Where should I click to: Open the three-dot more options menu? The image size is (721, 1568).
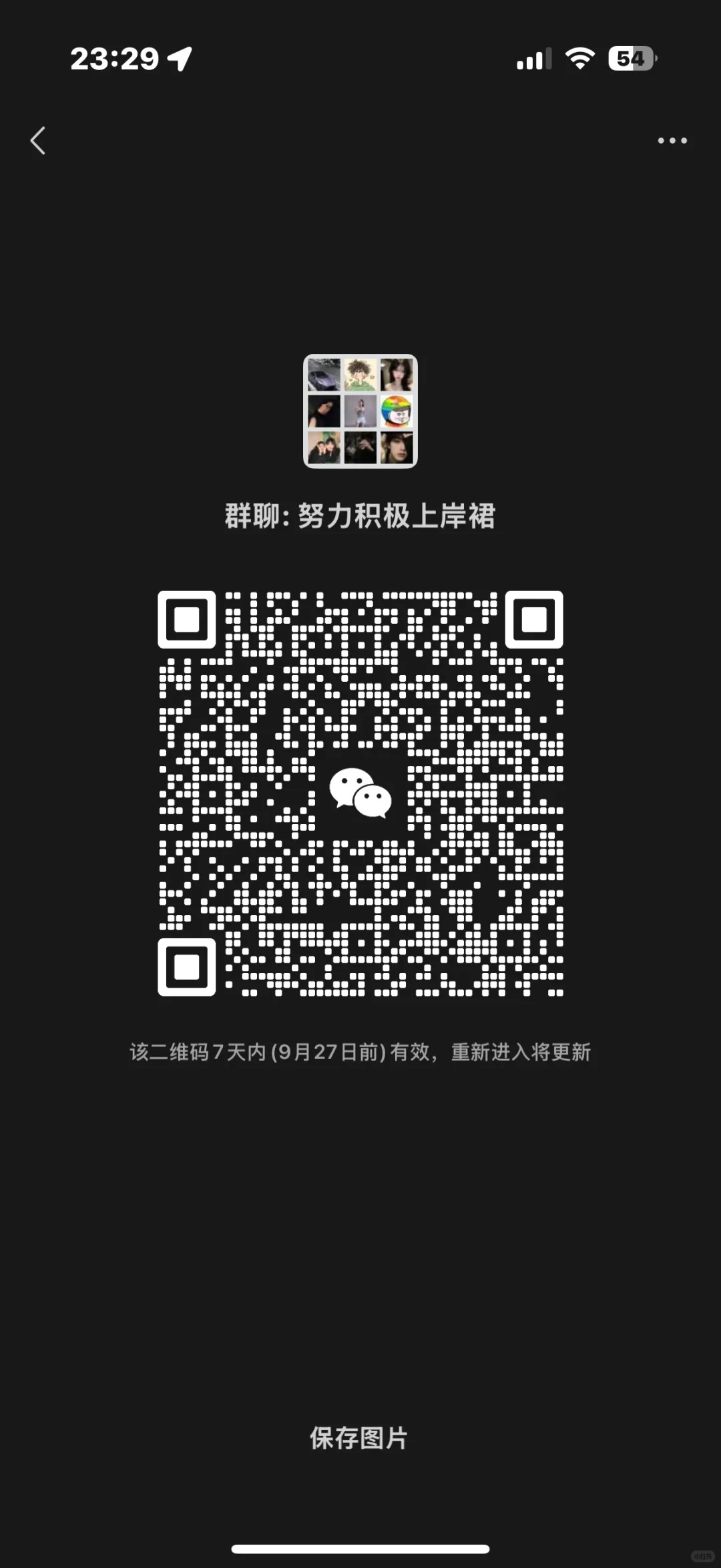coord(672,141)
